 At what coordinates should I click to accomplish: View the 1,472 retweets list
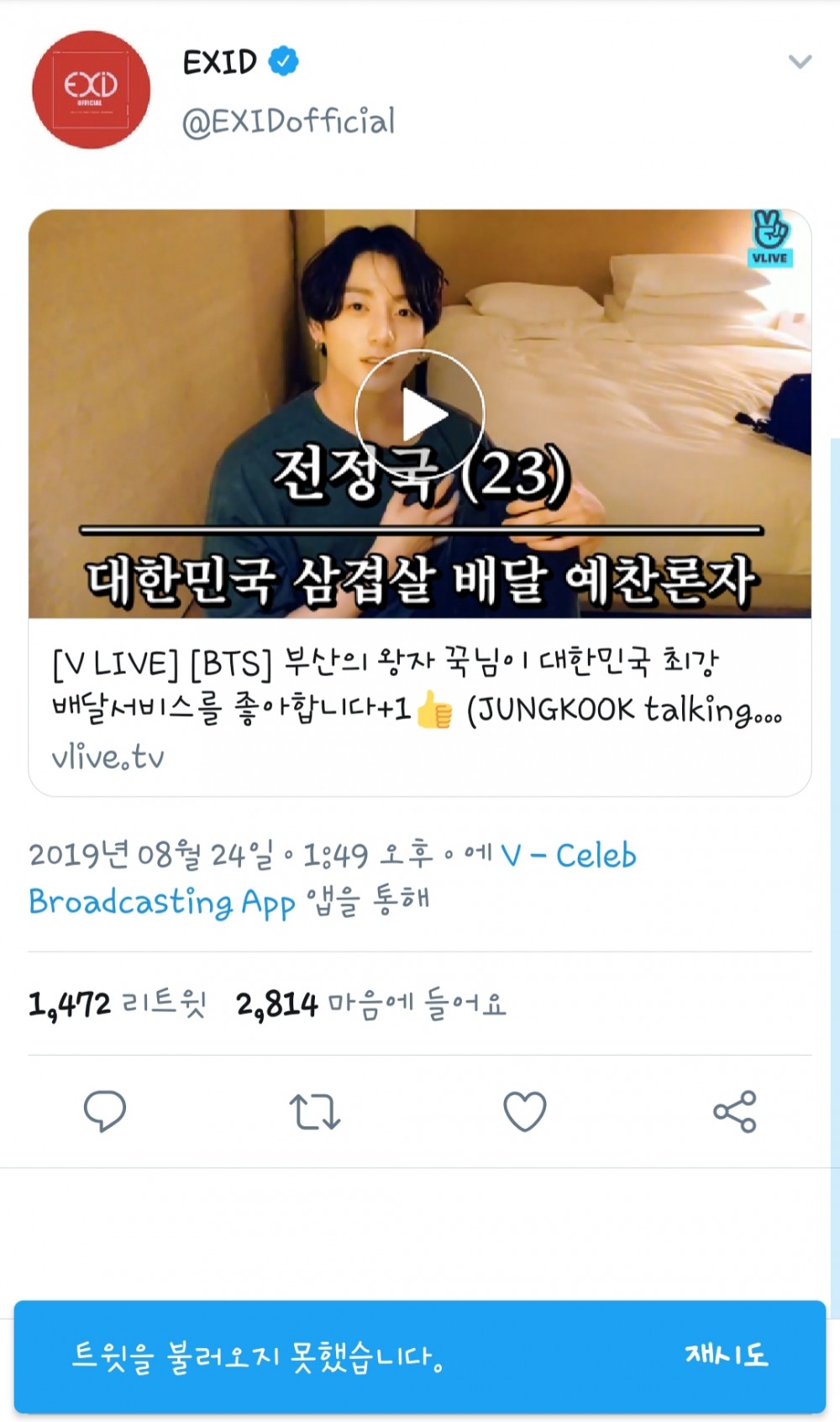[117, 1004]
